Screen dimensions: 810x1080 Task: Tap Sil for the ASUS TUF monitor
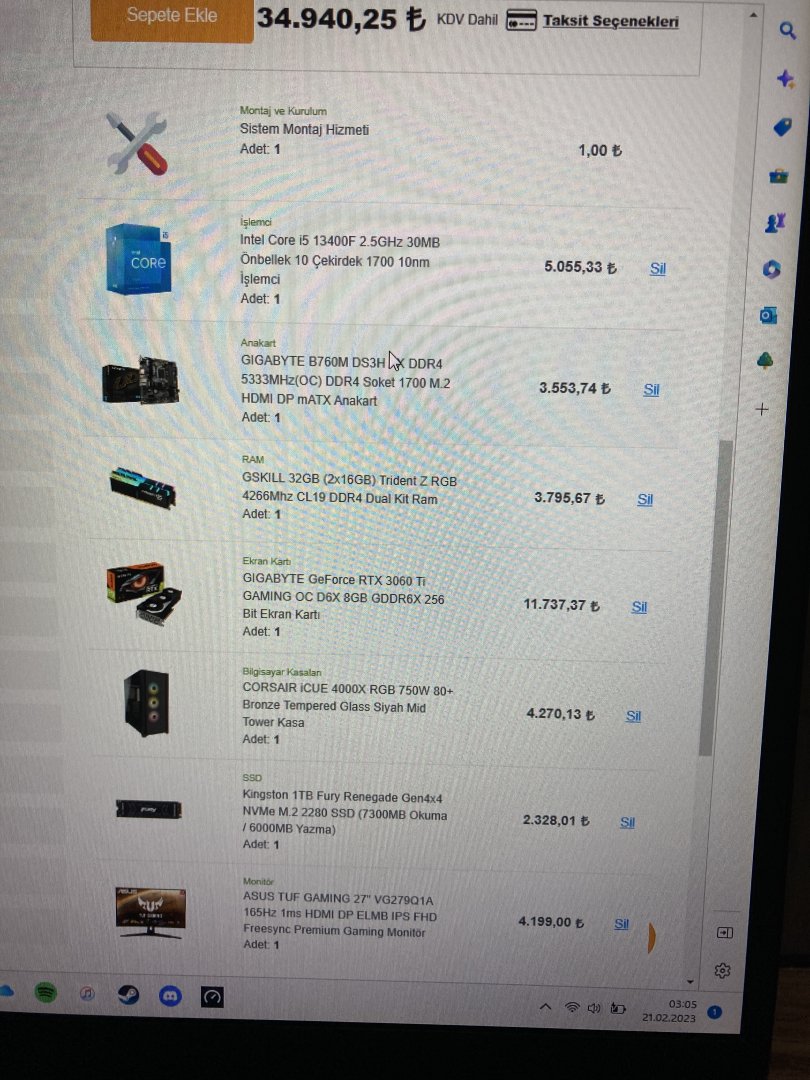(621, 924)
